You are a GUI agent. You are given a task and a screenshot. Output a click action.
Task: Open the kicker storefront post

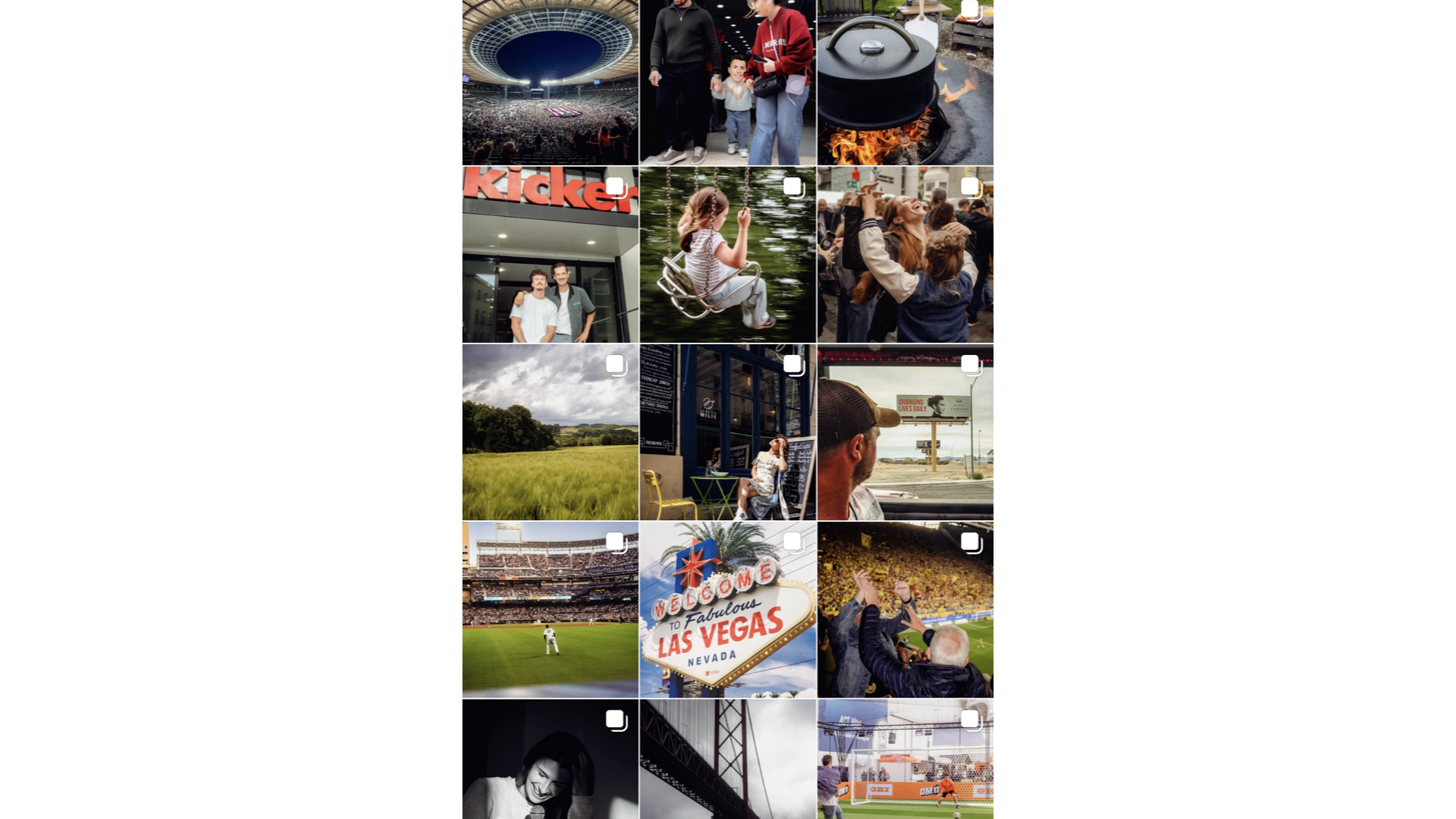coord(550,254)
